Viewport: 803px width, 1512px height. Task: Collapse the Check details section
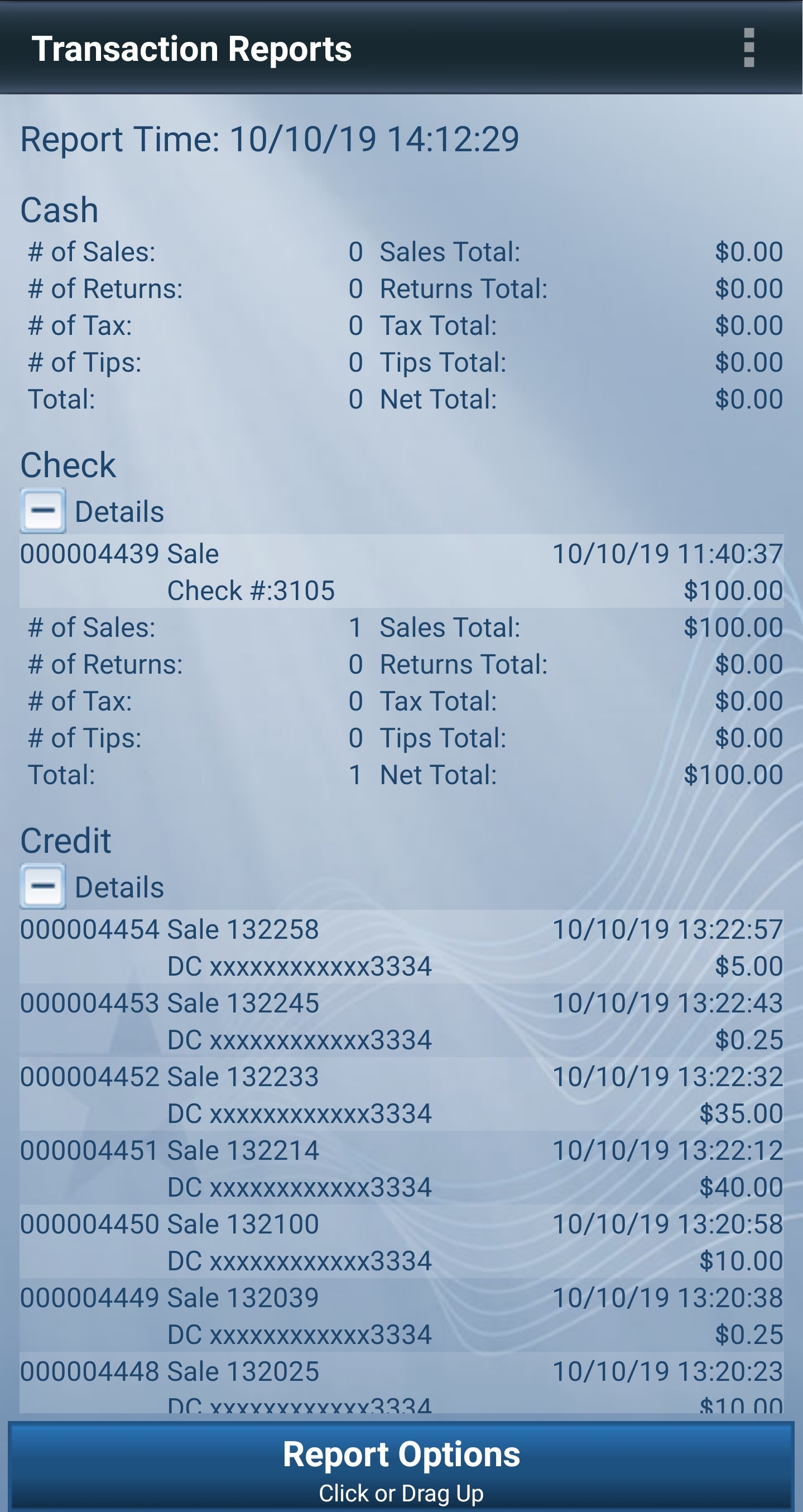click(x=43, y=510)
